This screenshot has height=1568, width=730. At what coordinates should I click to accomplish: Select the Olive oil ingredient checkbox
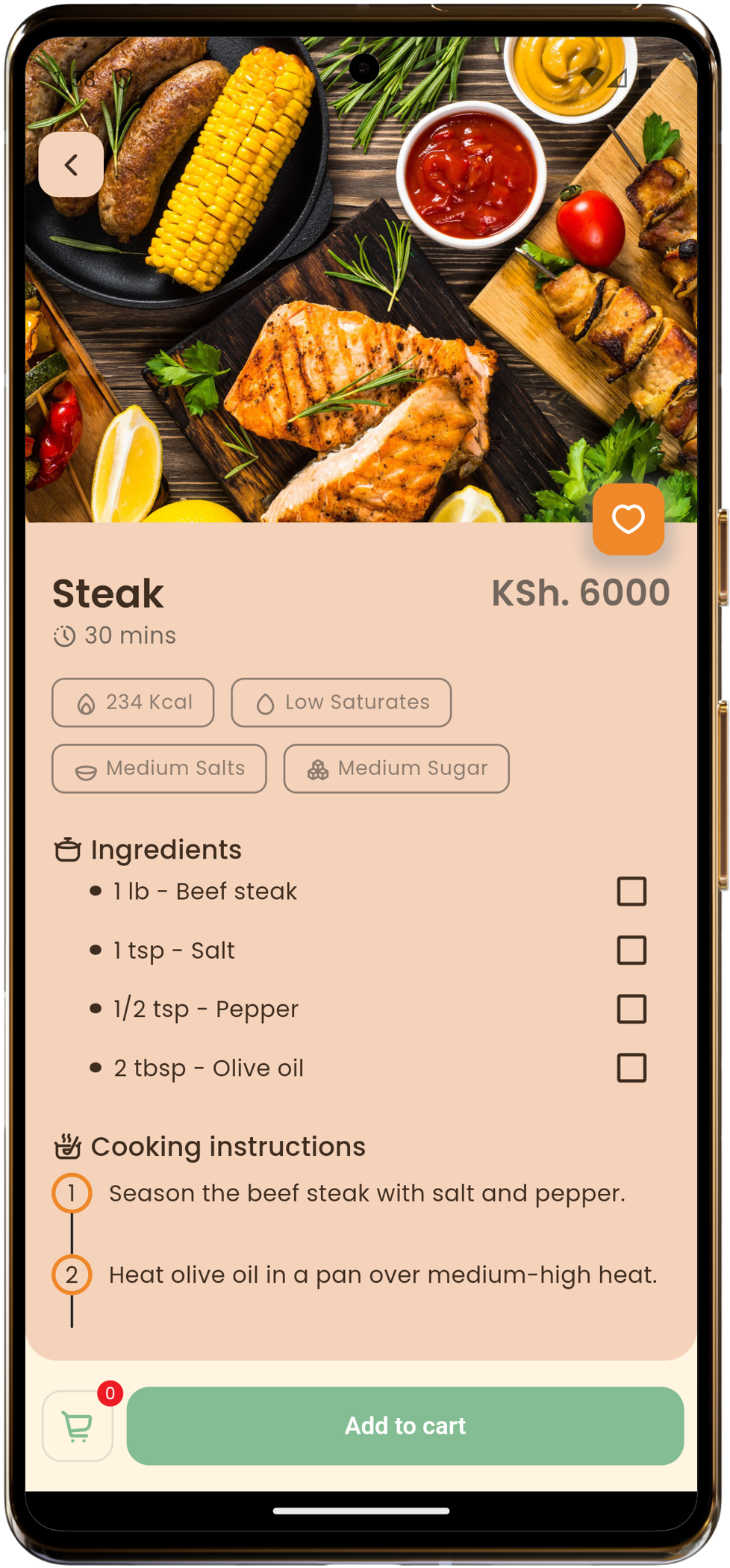631,1068
